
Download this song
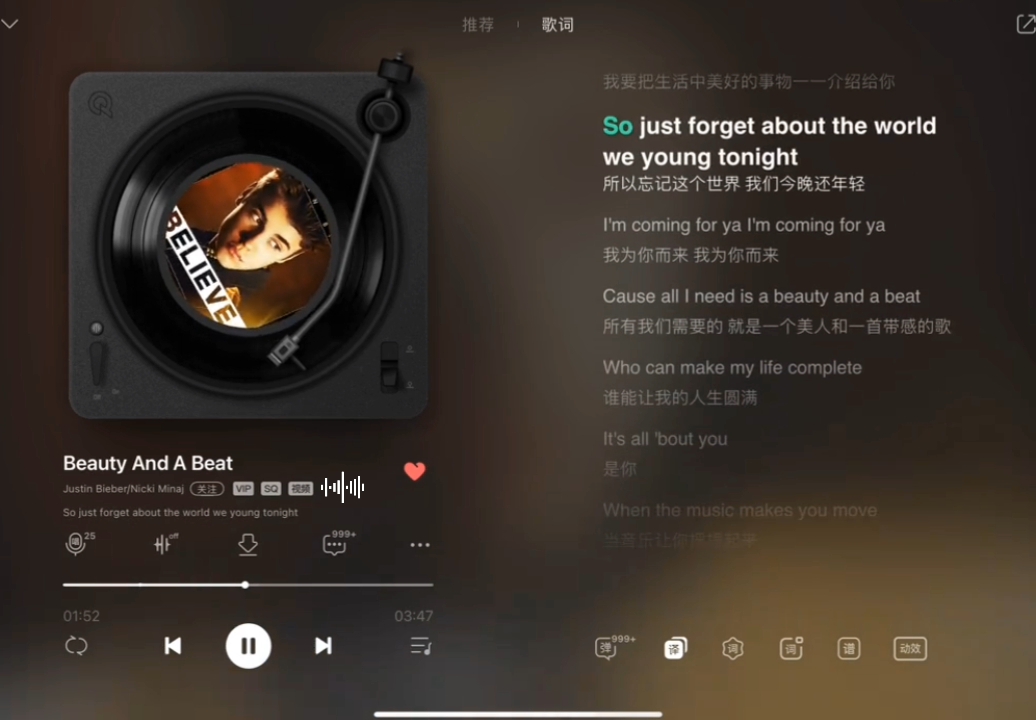[x=248, y=544]
